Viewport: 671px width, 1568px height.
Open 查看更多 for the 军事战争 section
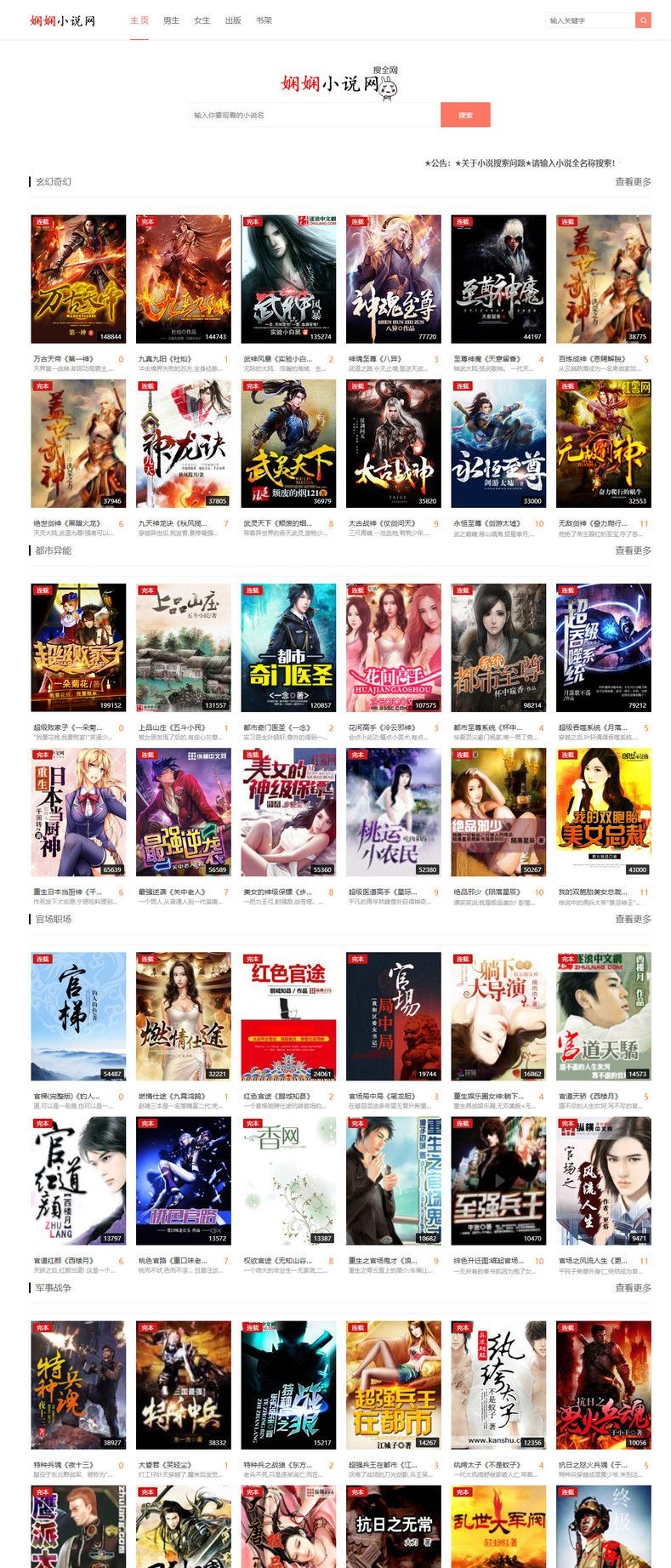(633, 1287)
